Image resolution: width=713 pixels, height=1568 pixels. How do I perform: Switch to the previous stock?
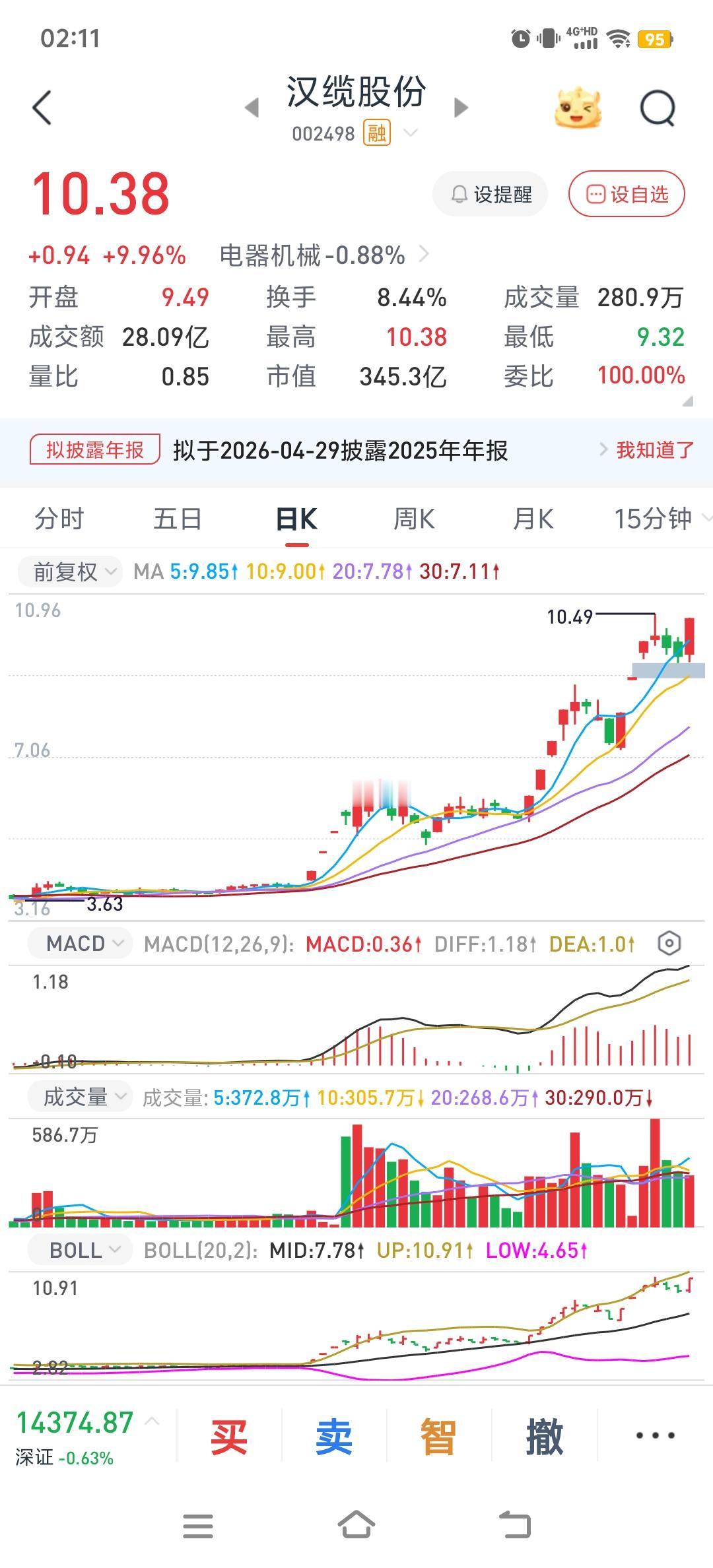coord(252,108)
